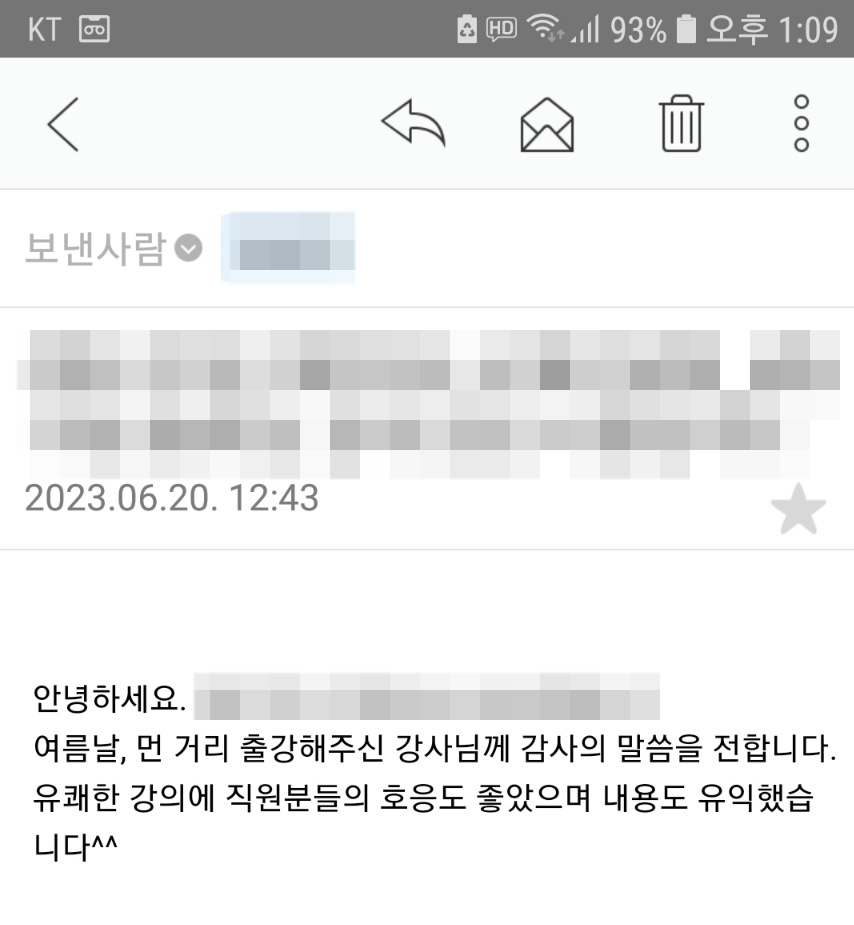
Task: Star this email as important
Action: (799, 512)
